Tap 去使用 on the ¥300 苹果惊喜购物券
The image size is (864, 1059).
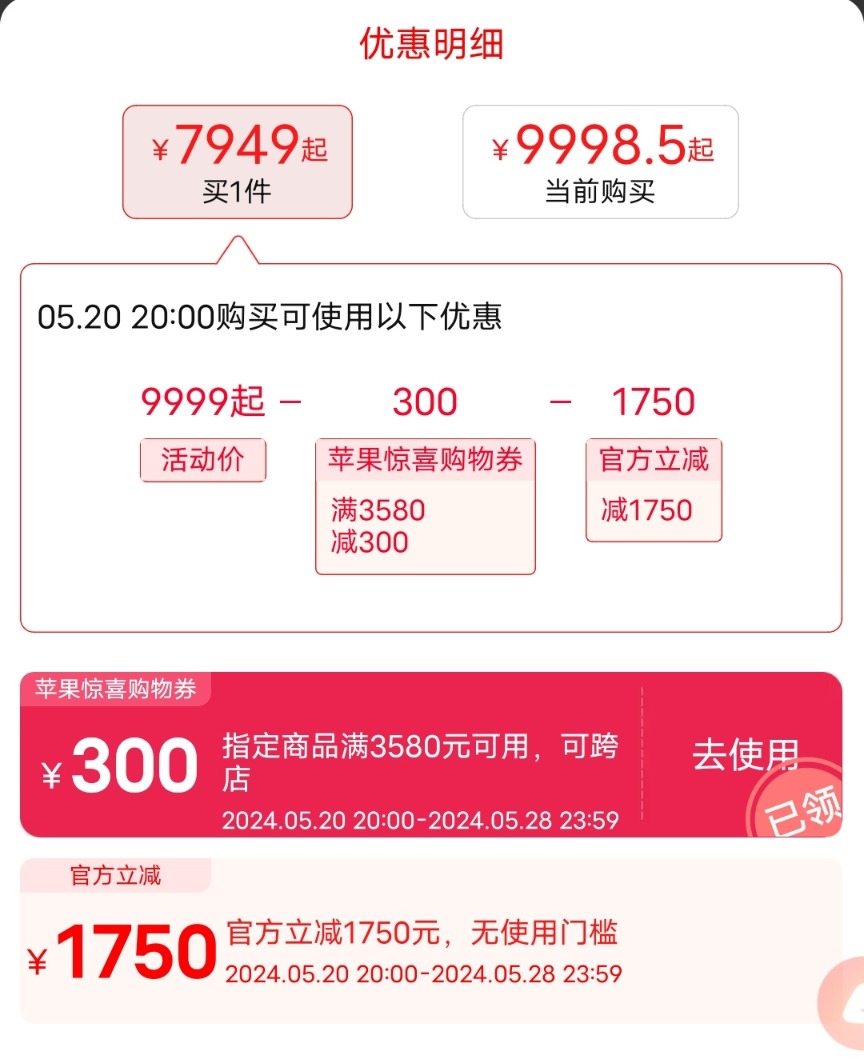point(745,755)
